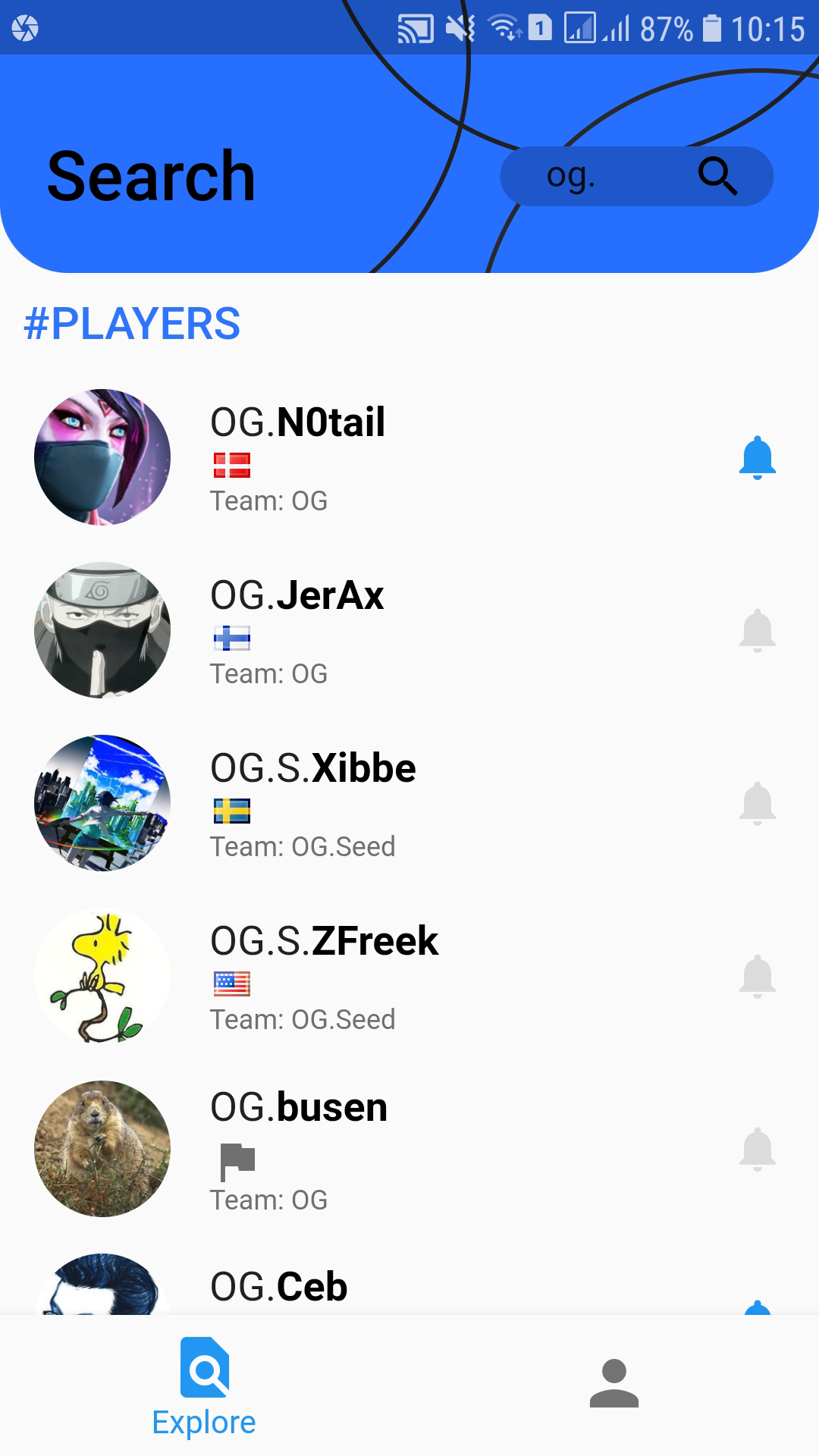Open OG.JerAx player profile
The height and width of the screenshot is (1456, 819).
pyautogui.click(x=409, y=630)
